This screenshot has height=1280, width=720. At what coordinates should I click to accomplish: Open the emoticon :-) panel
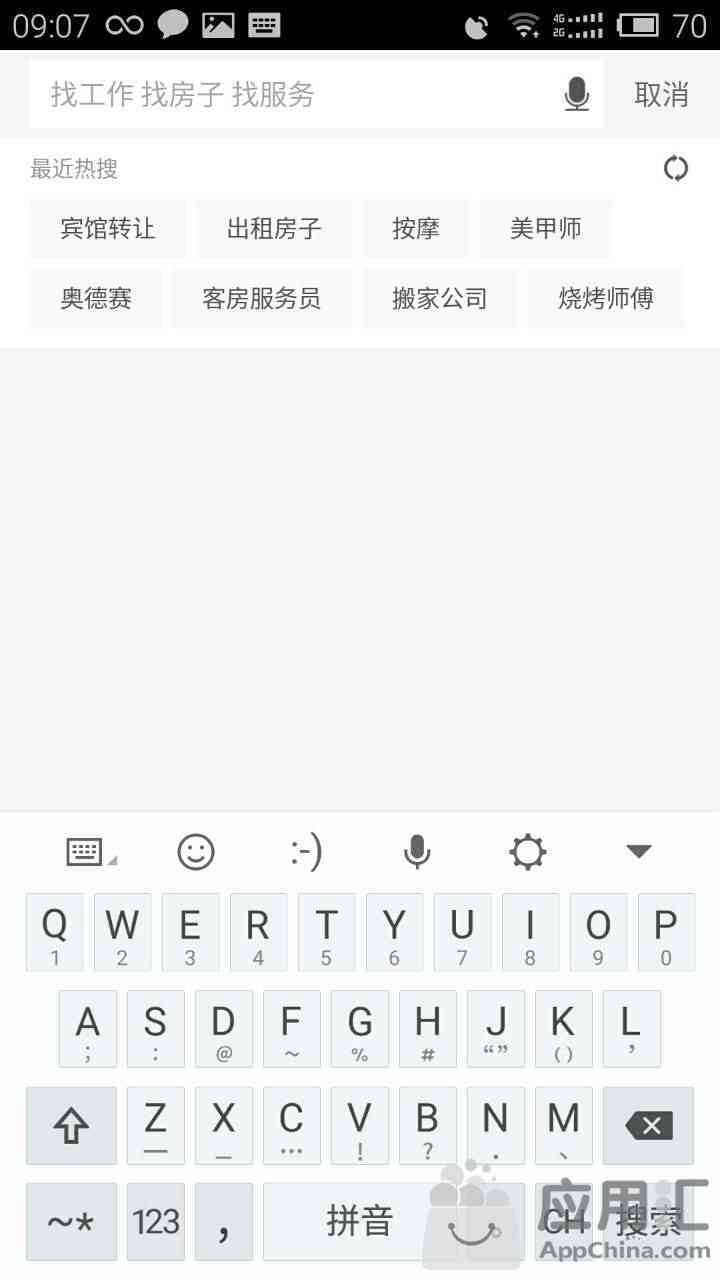pyautogui.click(x=306, y=852)
